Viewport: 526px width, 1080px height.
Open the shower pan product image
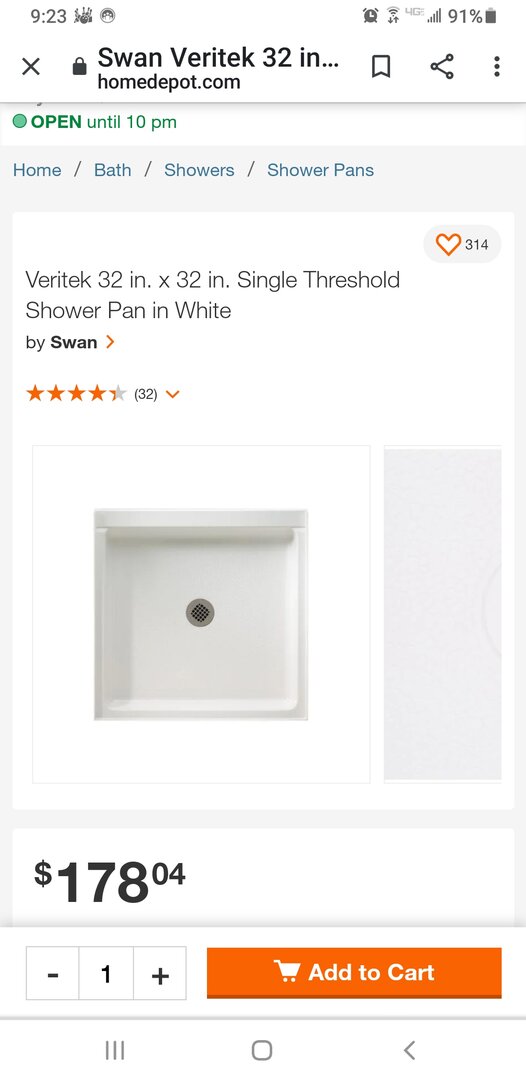[x=201, y=614]
